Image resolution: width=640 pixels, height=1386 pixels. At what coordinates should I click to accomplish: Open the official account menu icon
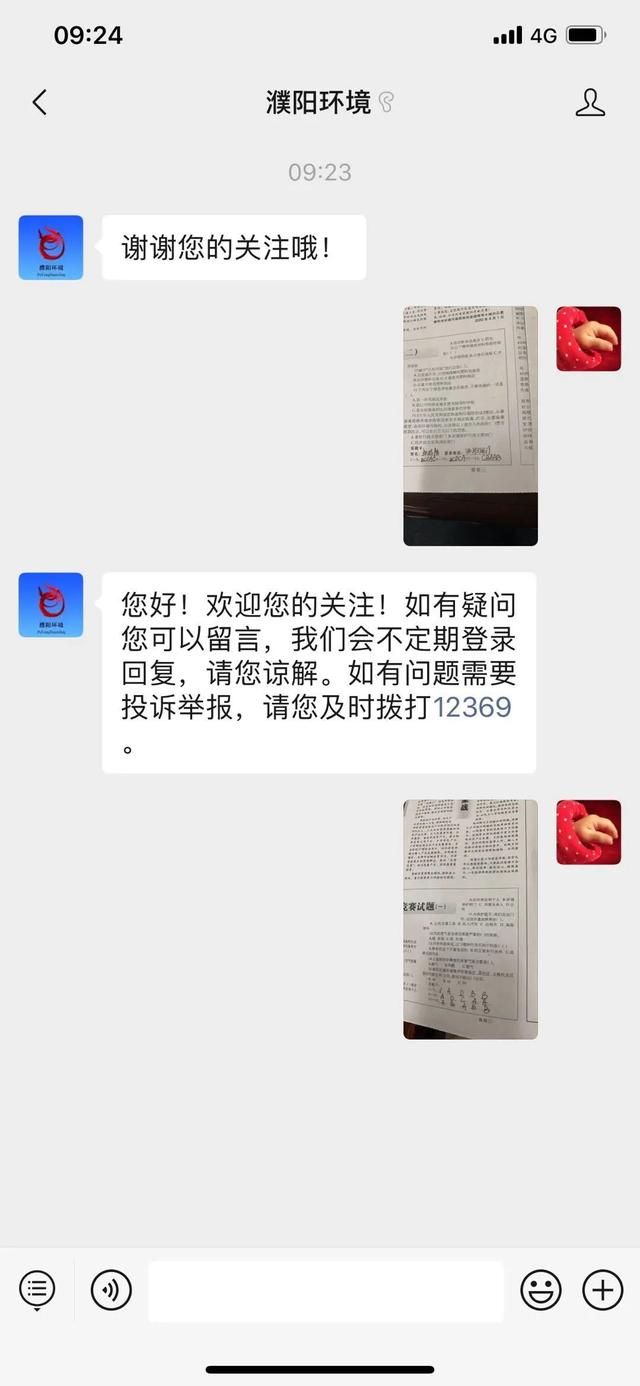(37, 1289)
